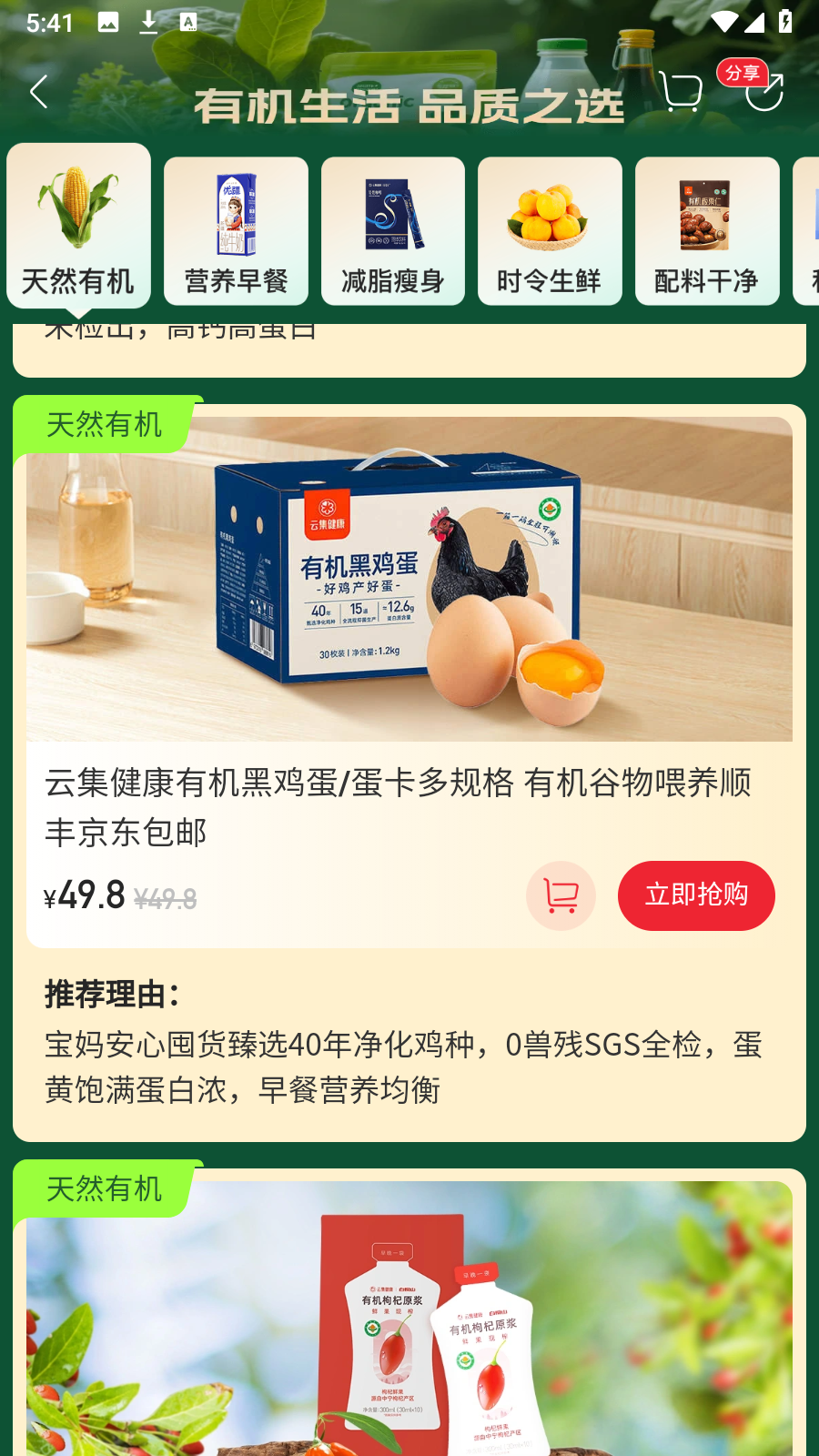Screen dimensions: 819x1456
Task: Add organic black eggs to cart
Action: tap(561, 895)
